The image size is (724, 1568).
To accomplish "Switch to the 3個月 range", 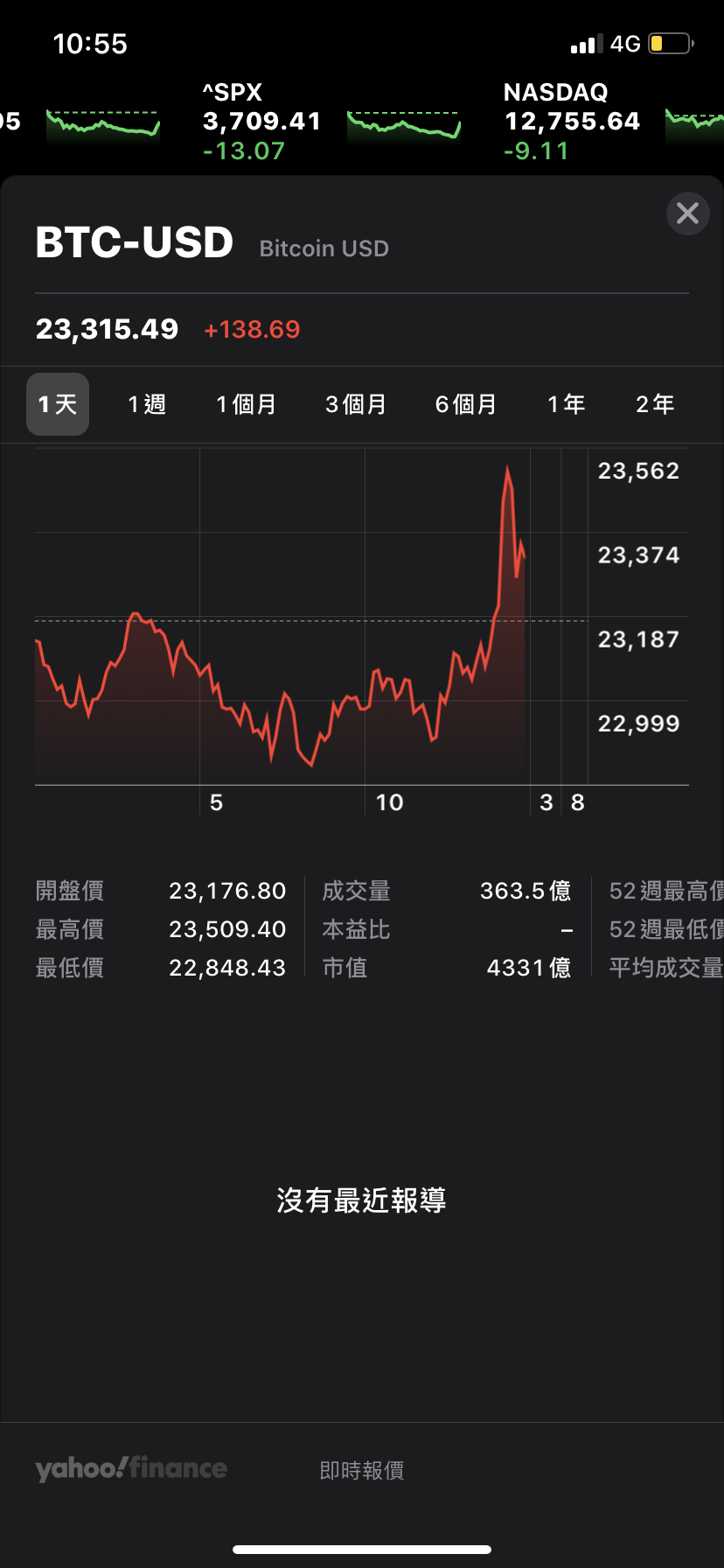I will 356,404.
